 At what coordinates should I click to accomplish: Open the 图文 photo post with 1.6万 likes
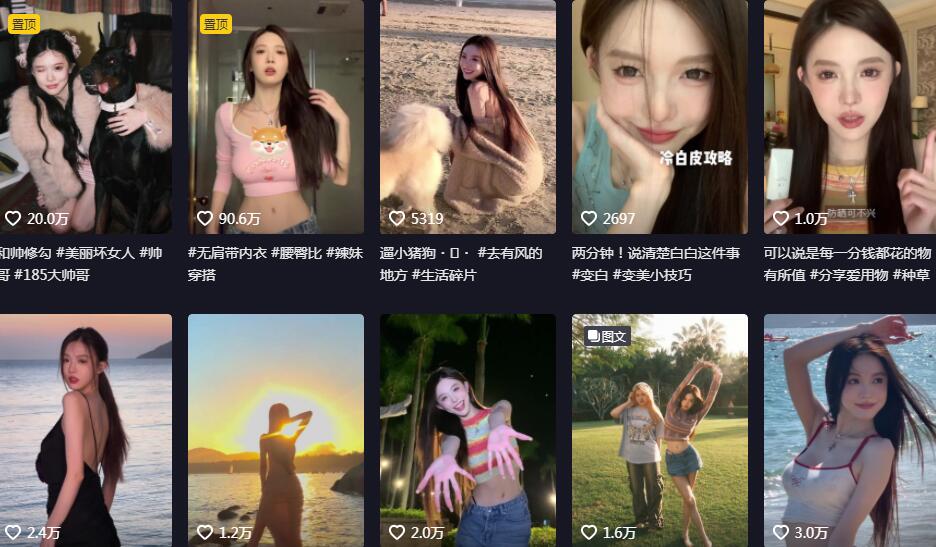click(x=659, y=430)
